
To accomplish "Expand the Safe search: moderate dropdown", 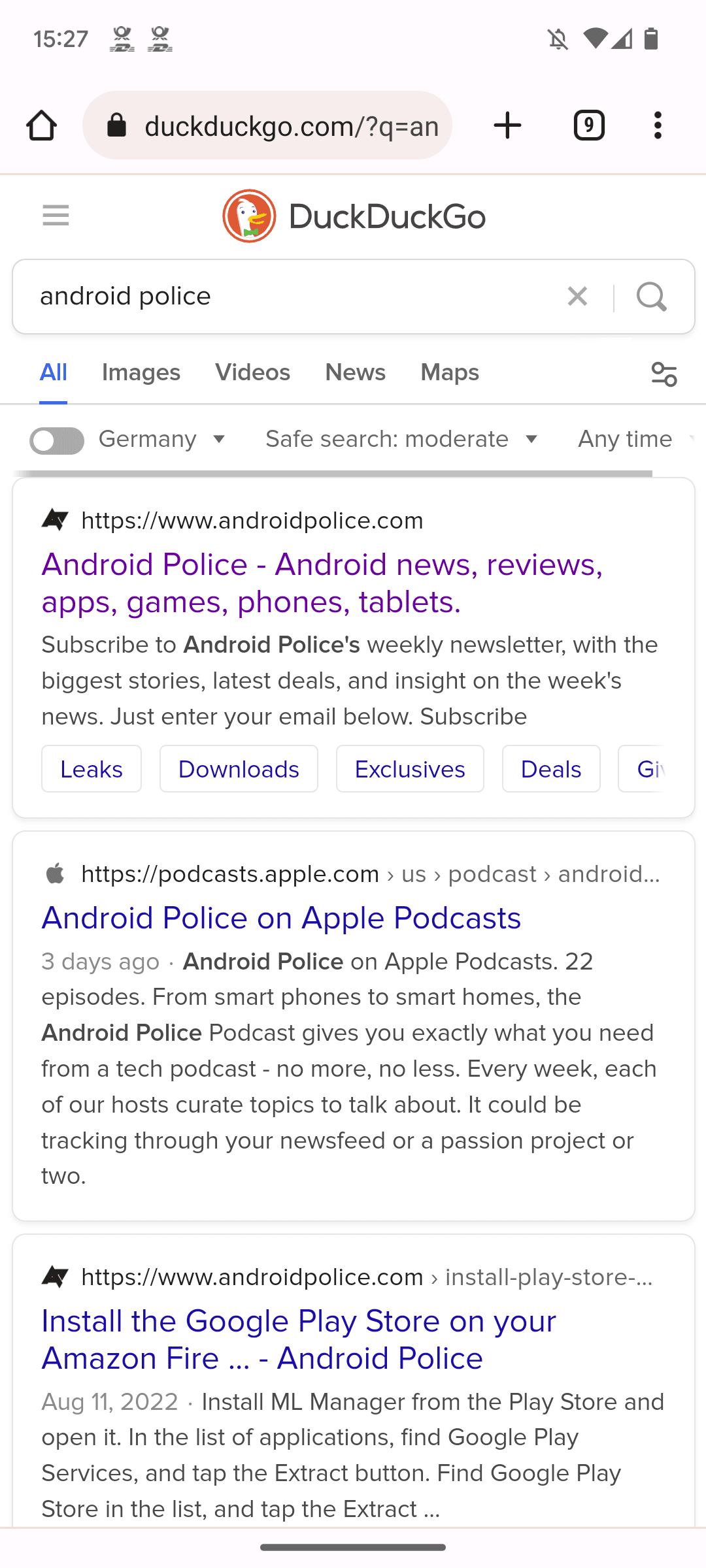I will click(401, 440).
